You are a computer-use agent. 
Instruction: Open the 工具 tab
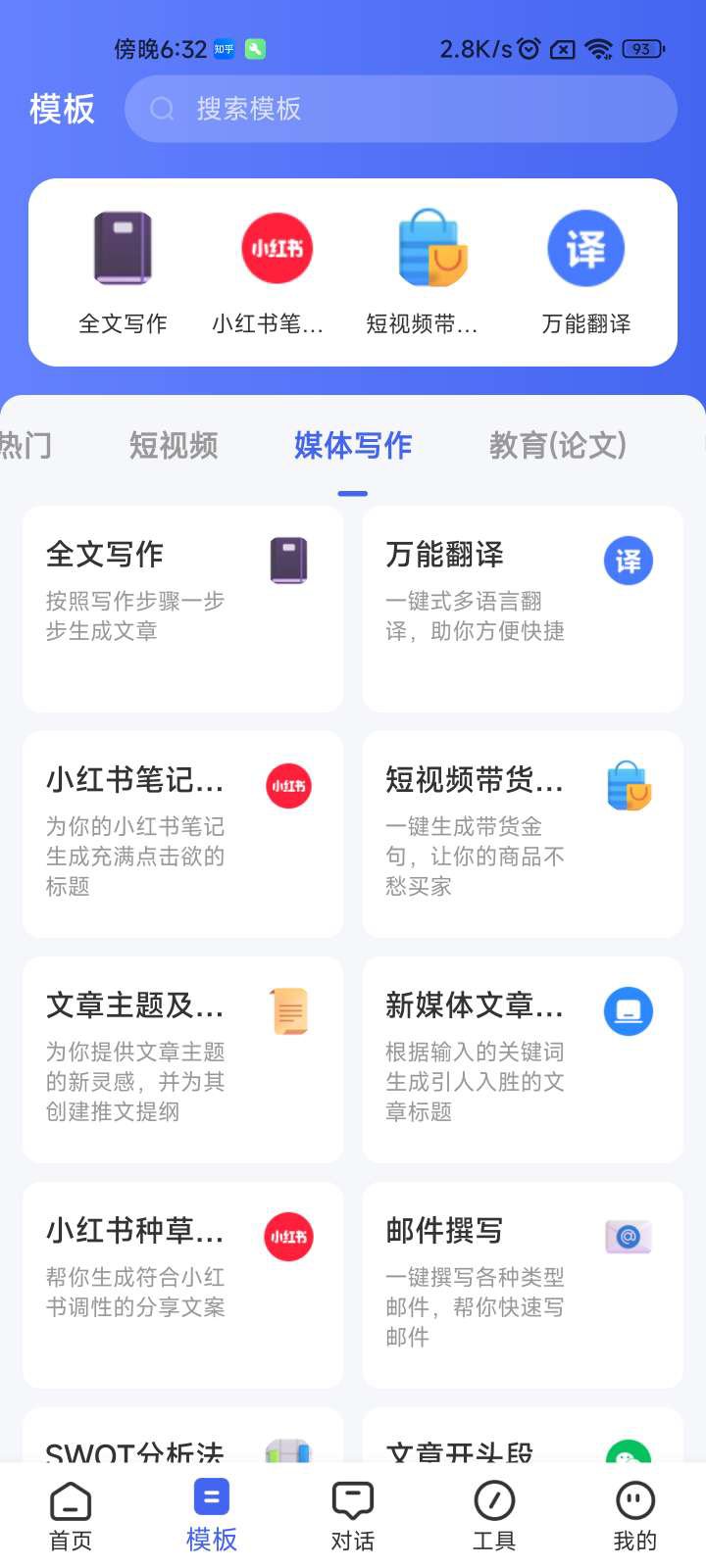tap(494, 1516)
